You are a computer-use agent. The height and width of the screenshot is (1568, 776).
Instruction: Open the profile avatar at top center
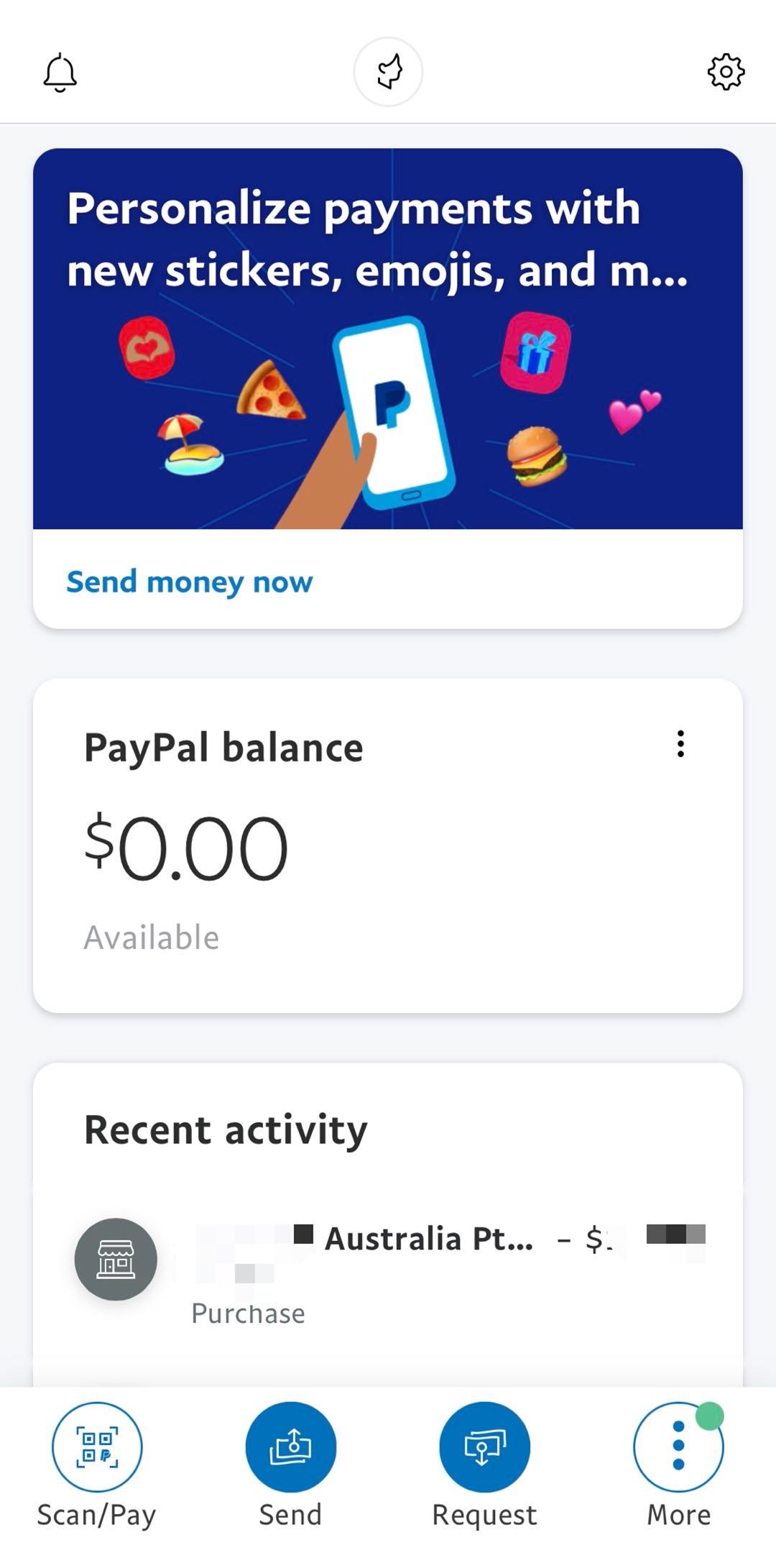(x=388, y=72)
